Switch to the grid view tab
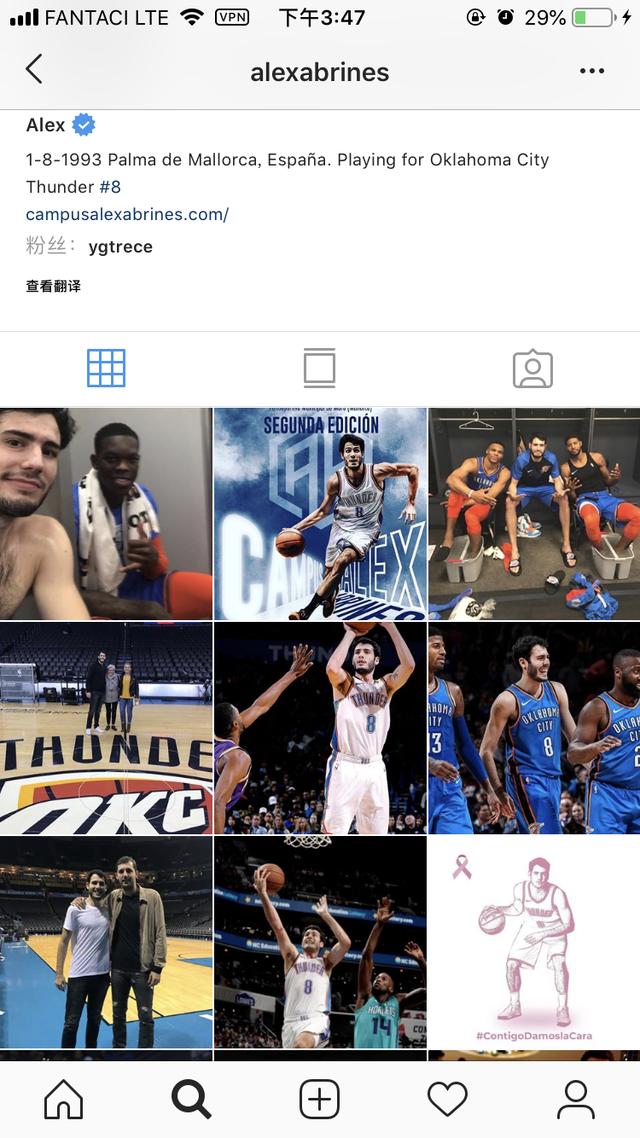Image resolution: width=640 pixels, height=1138 pixels. 106,368
